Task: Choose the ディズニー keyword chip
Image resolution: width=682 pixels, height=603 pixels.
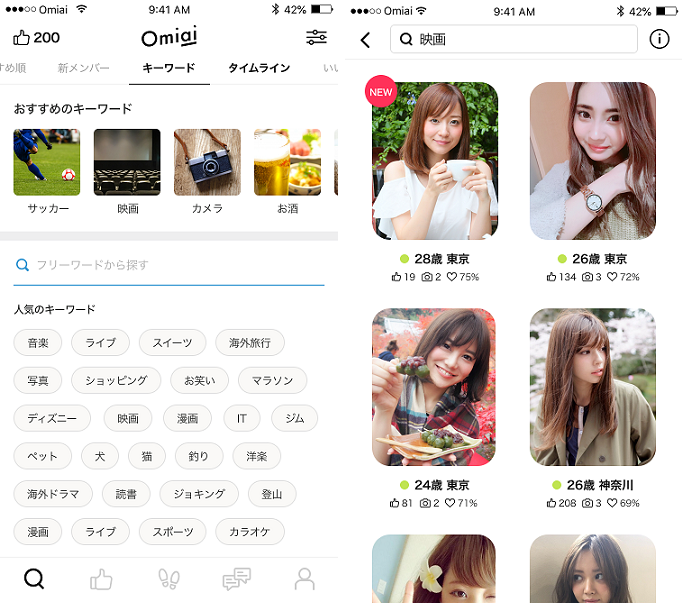Action: click(x=52, y=419)
